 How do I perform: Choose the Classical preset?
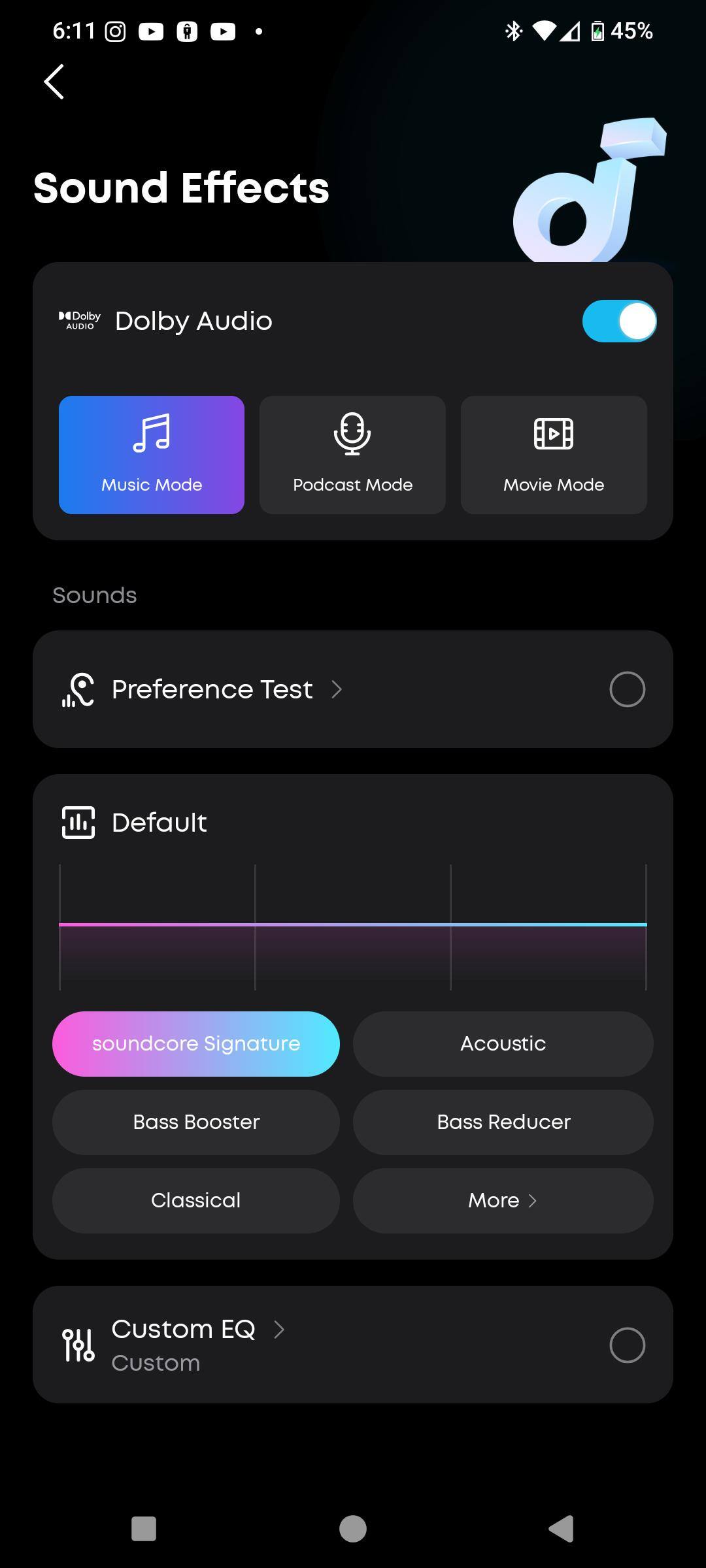[x=196, y=1201]
